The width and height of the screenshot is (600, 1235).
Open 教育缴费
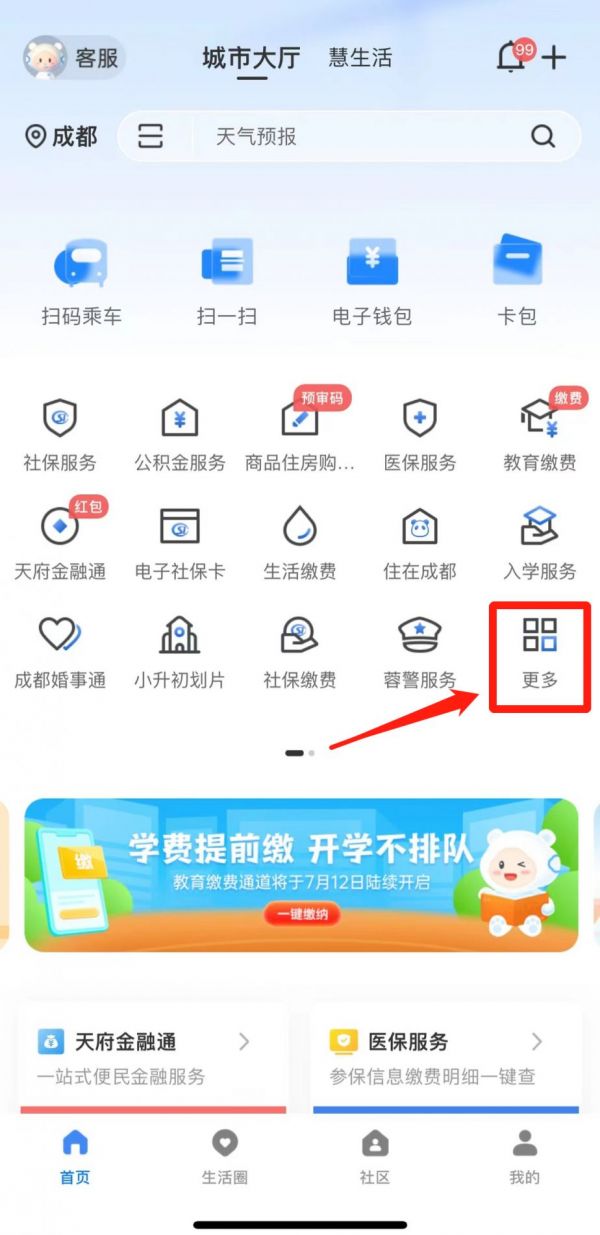540,433
